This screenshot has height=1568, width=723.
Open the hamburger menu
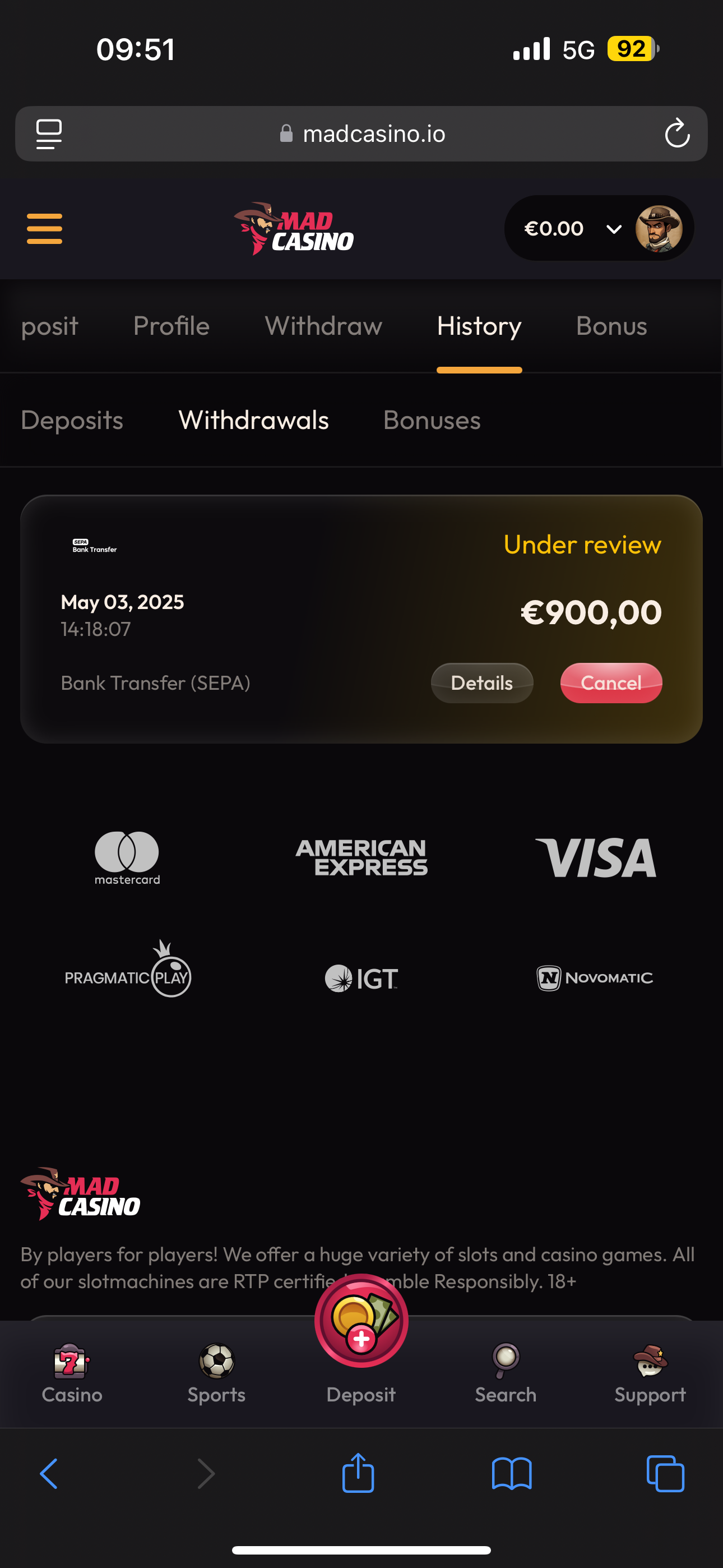point(44,228)
